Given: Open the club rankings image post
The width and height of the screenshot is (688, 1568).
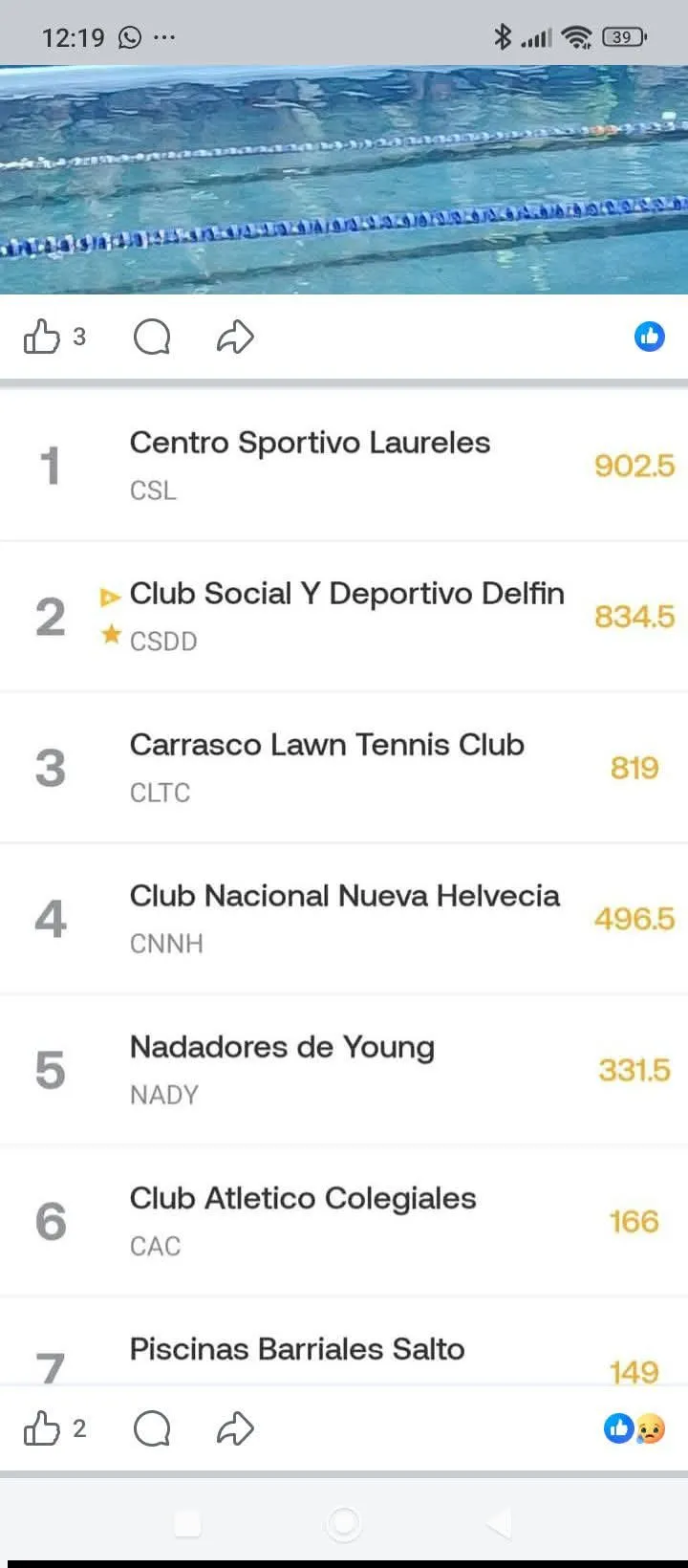Looking at the screenshot, I should pos(344,860).
